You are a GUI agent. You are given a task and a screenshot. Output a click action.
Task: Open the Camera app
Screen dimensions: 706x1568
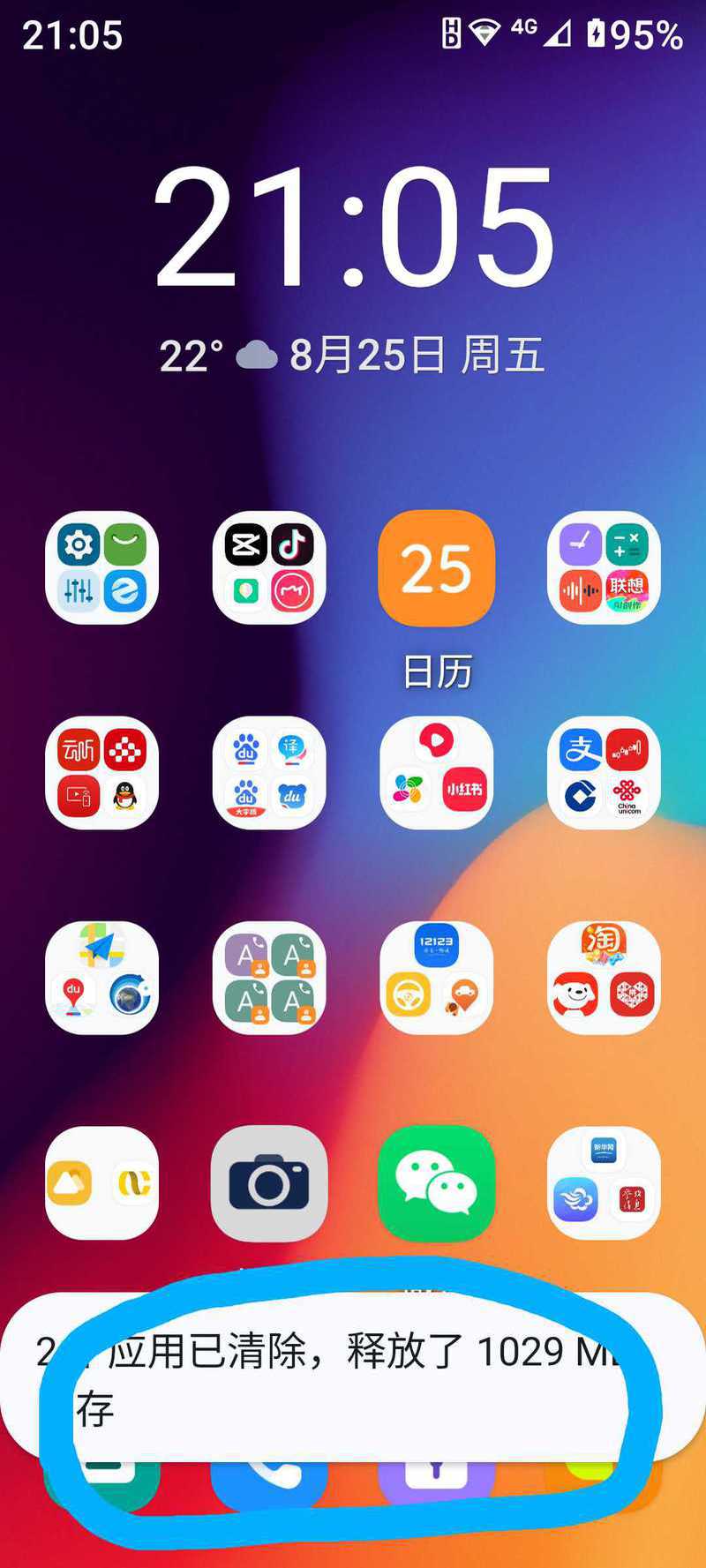[x=269, y=1183]
